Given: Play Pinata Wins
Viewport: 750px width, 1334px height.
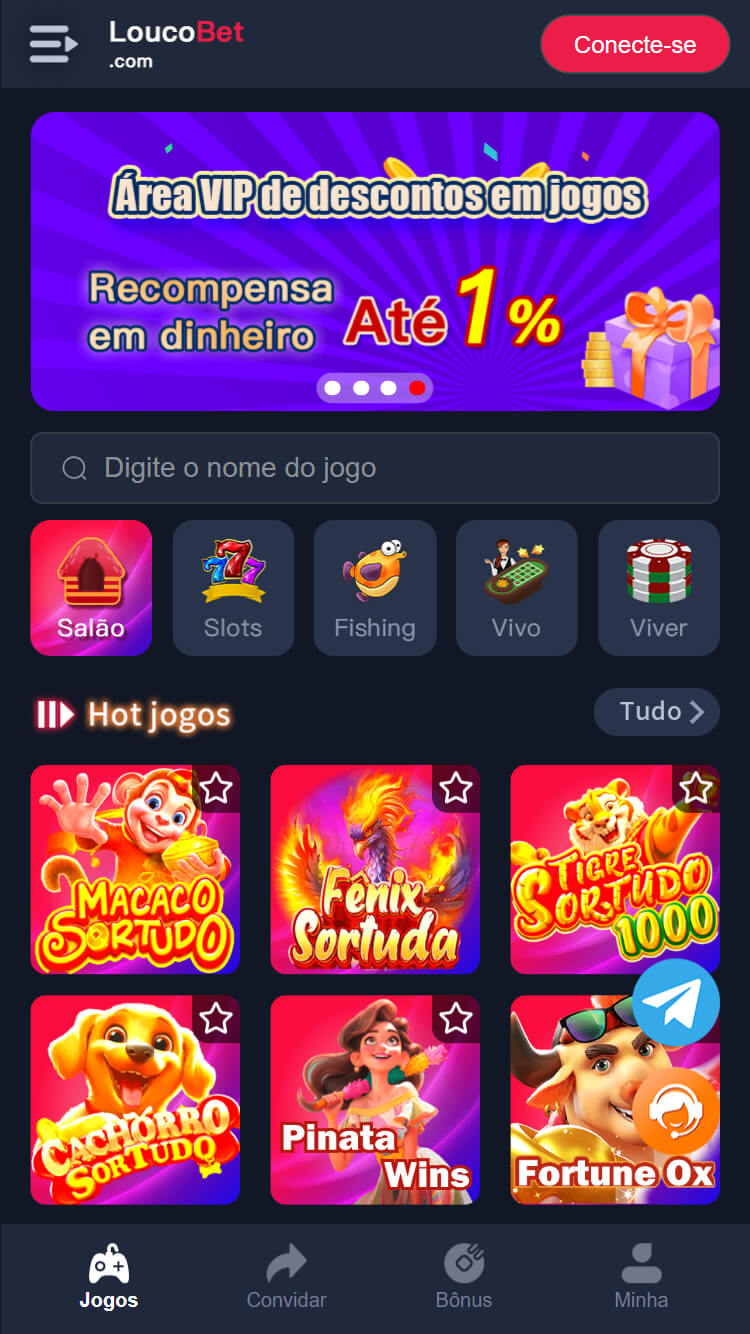Looking at the screenshot, I should (x=375, y=1100).
